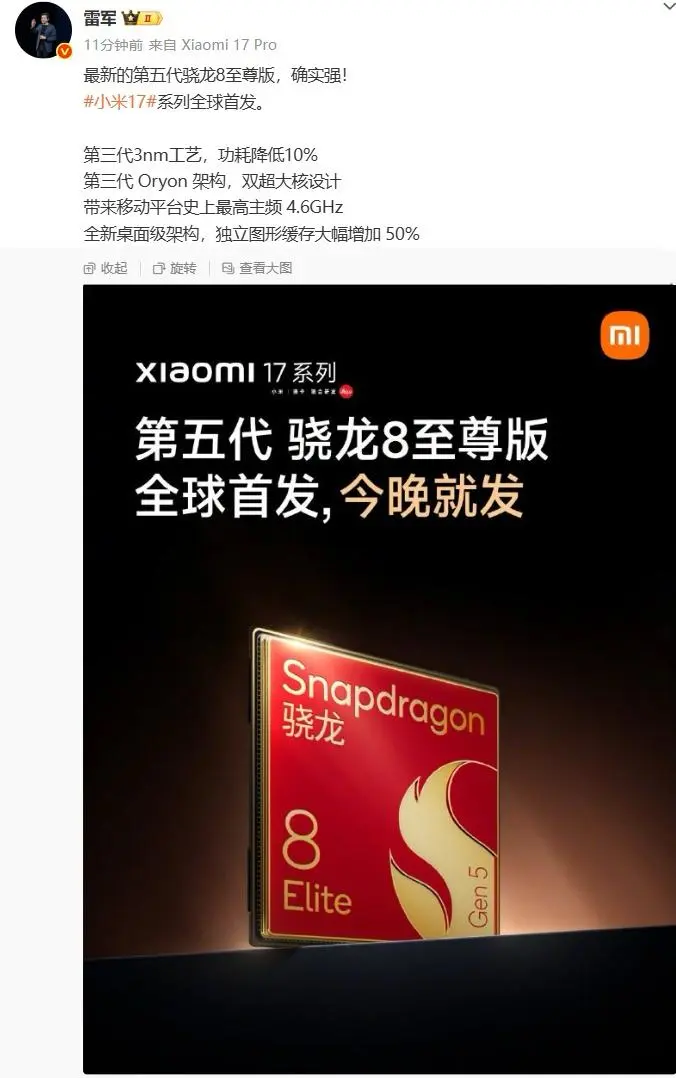Expand the post options chevron
The height and width of the screenshot is (1078, 676).
[668, 6]
